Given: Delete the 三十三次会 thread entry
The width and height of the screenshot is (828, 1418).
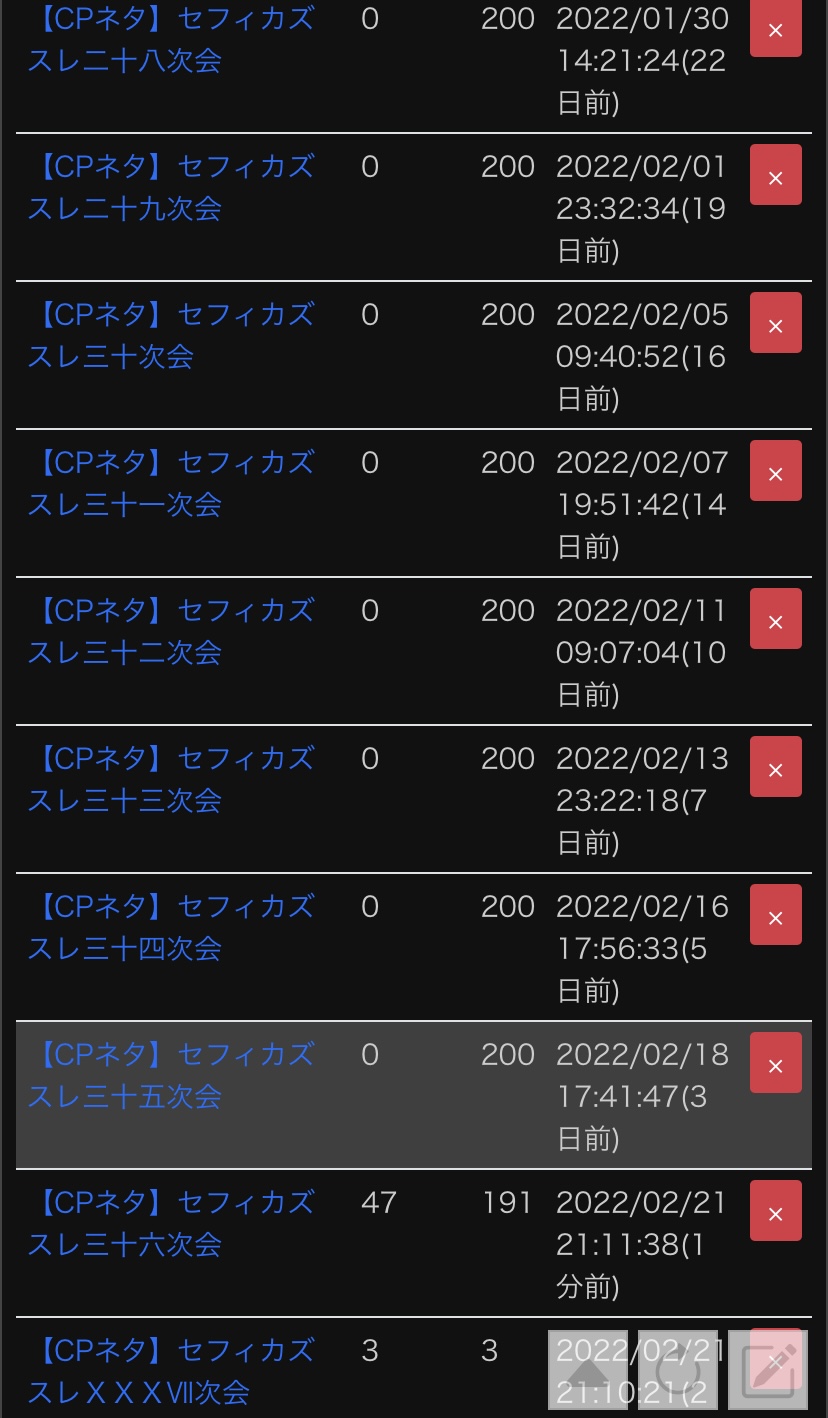Looking at the screenshot, I should 775,767.
